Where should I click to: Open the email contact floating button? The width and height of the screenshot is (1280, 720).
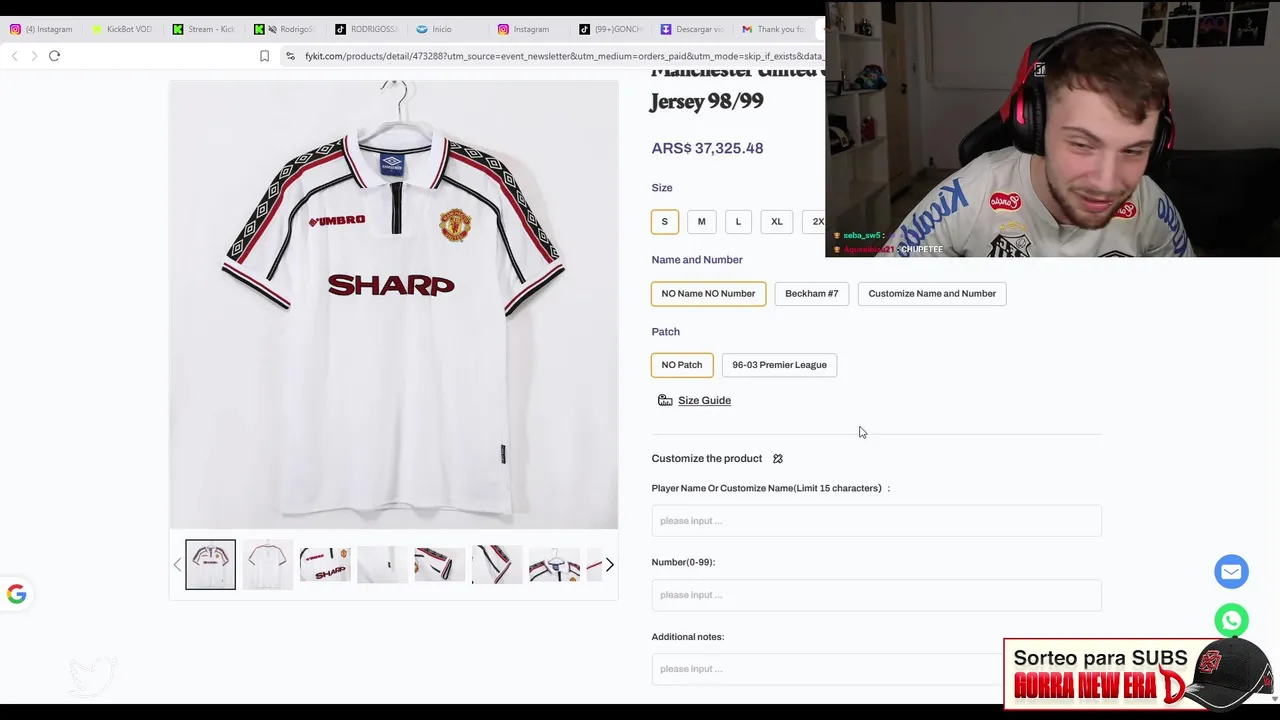1231,572
